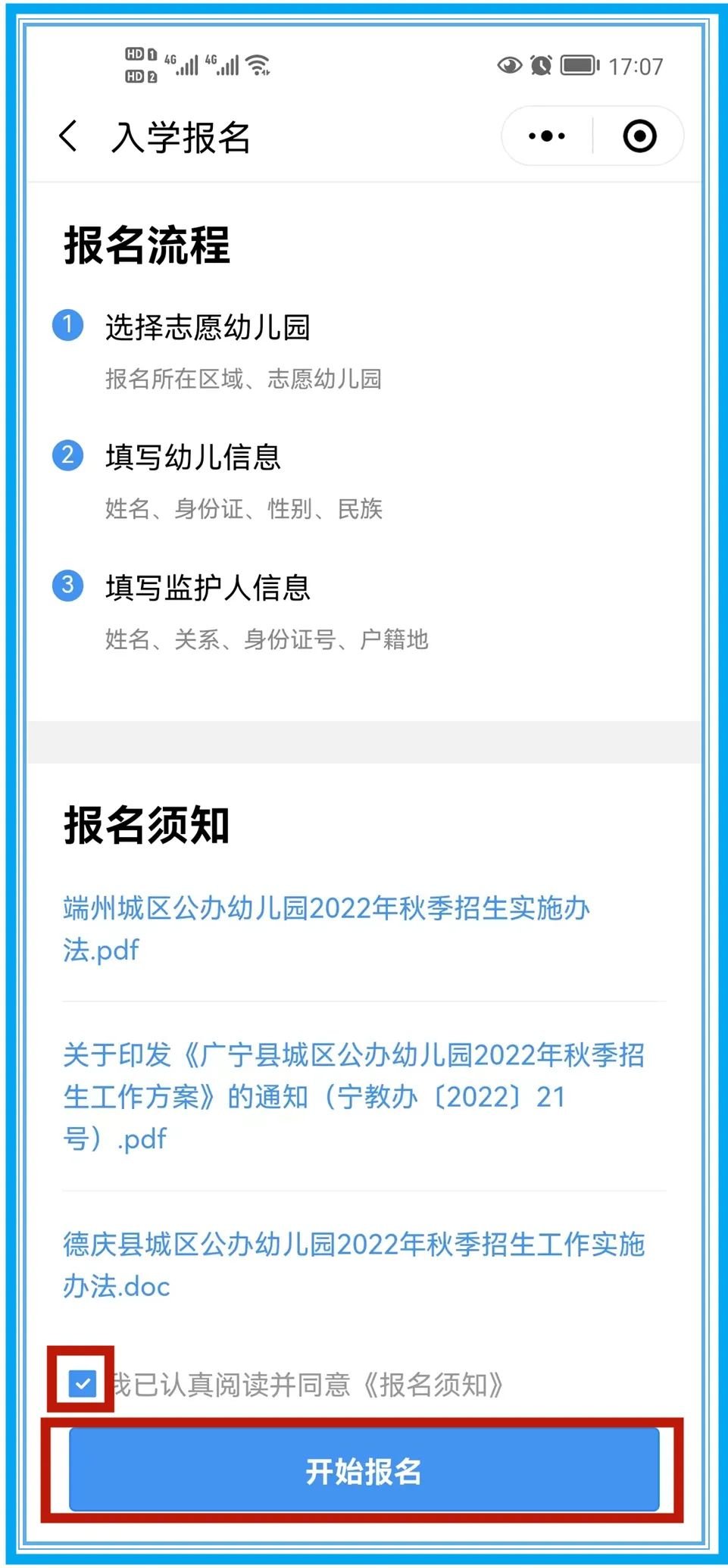728x1568 pixels.
Task: Open the mini-program three-dot menu
Action: [x=547, y=136]
